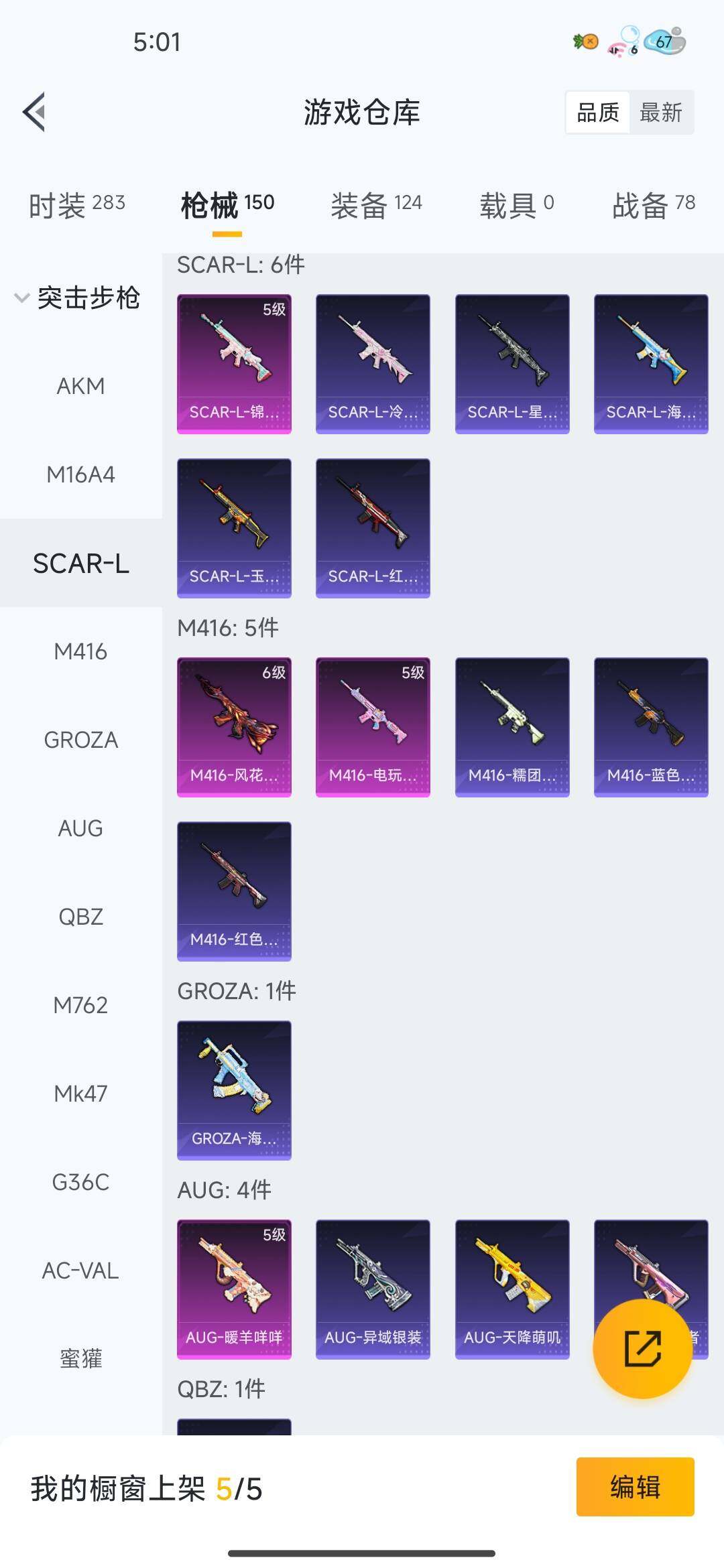Select M16A4 in the sidebar
Image resolution: width=724 pixels, height=1568 pixels.
80,474
